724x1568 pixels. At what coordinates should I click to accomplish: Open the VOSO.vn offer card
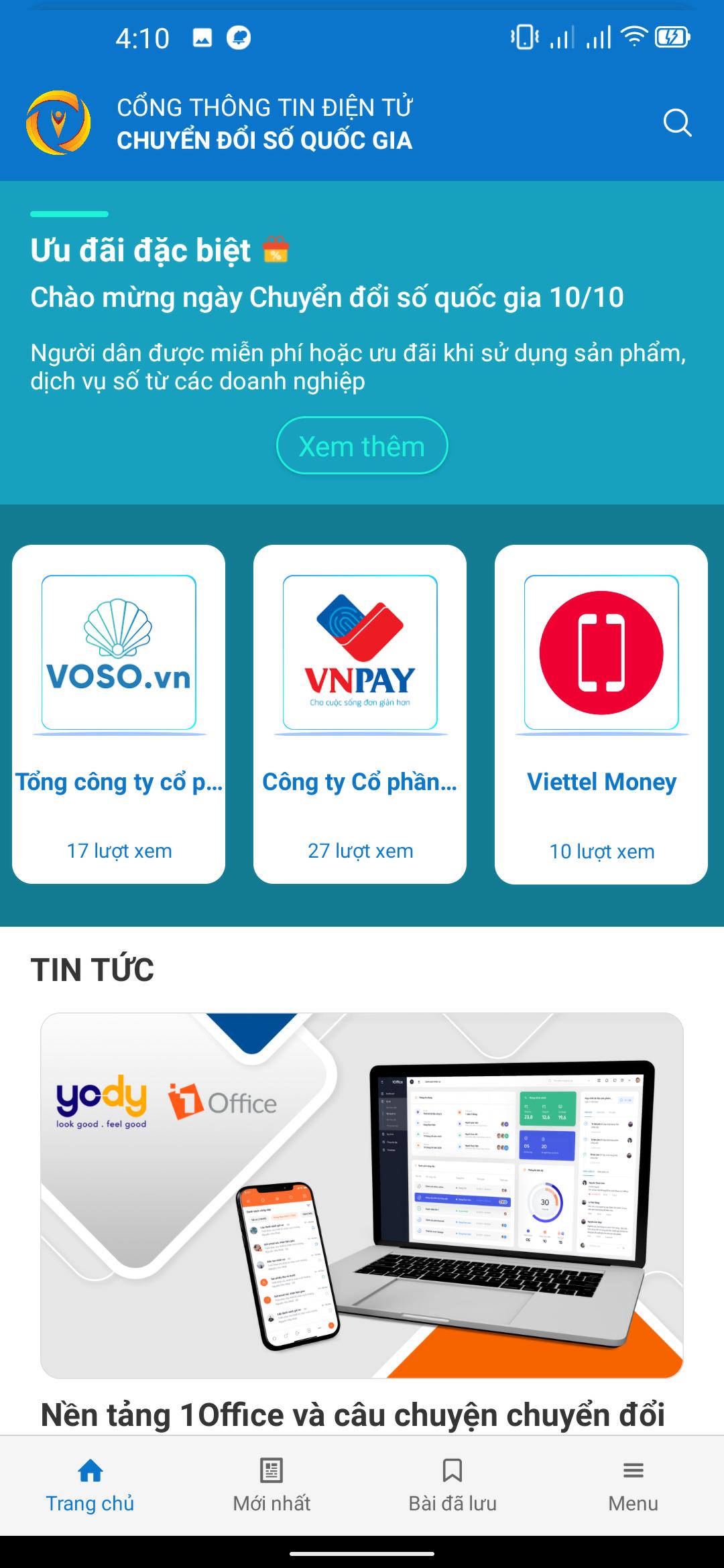click(119, 714)
